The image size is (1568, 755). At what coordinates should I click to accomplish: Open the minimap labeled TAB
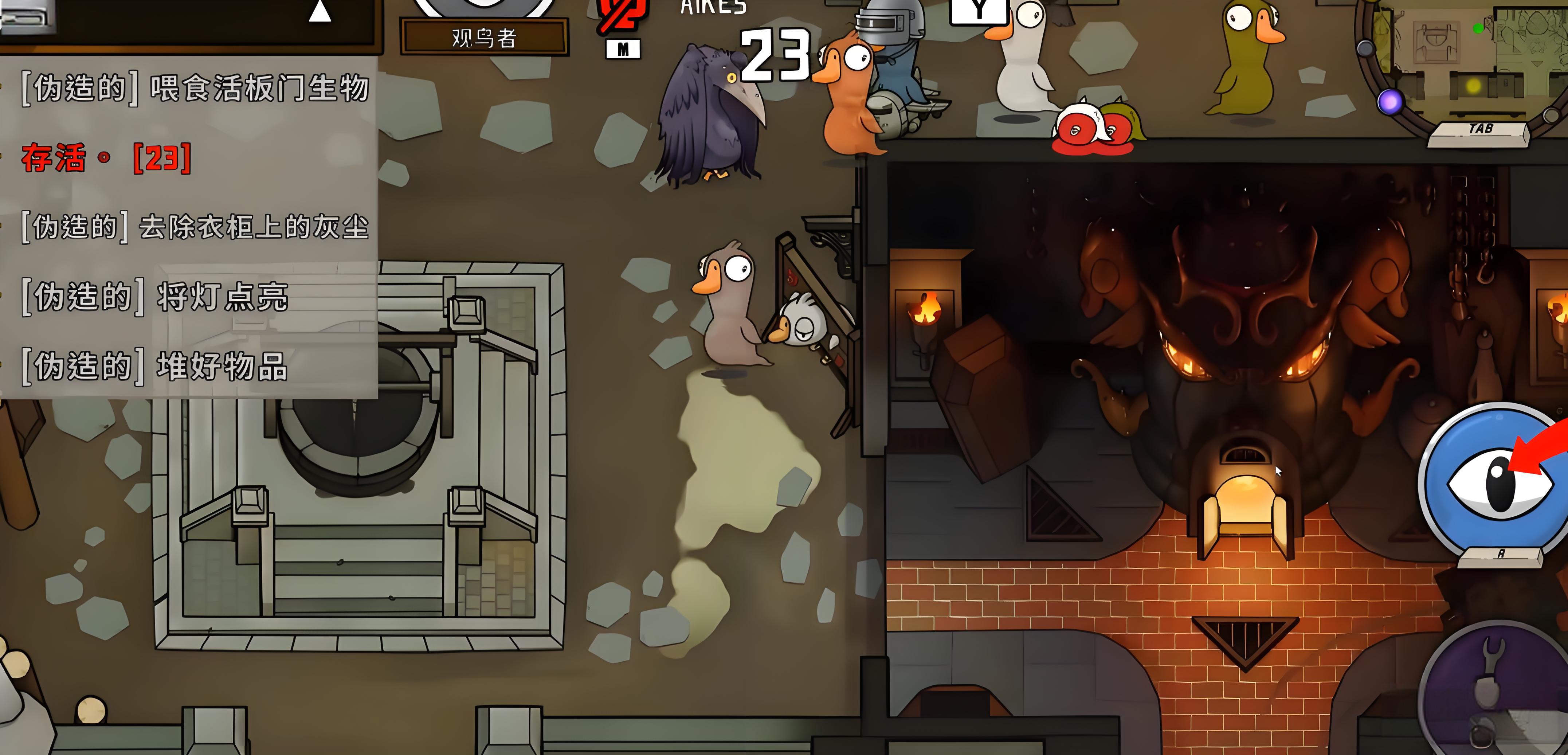[x=1473, y=67]
